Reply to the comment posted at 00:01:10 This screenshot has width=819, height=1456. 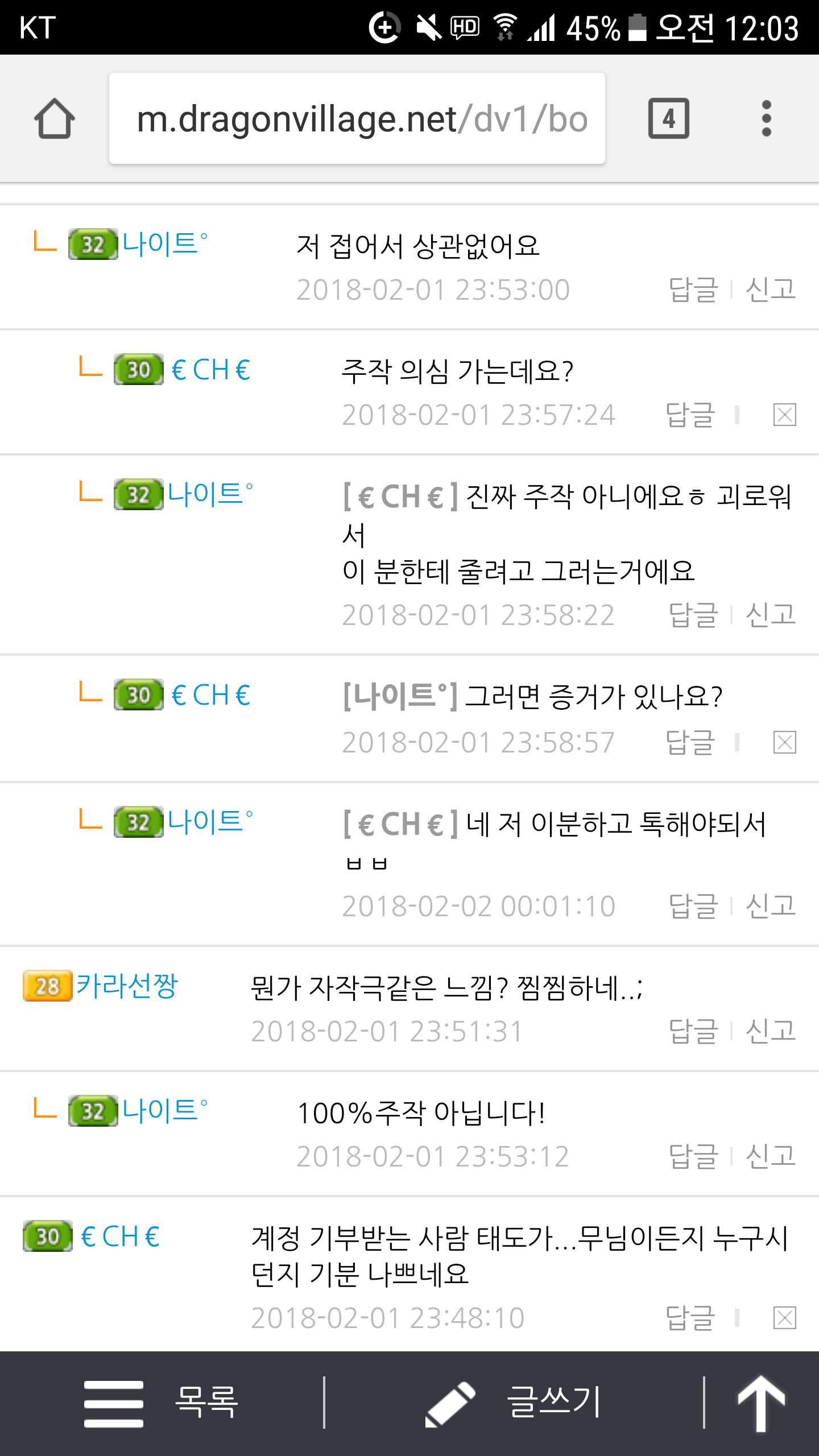tap(692, 906)
